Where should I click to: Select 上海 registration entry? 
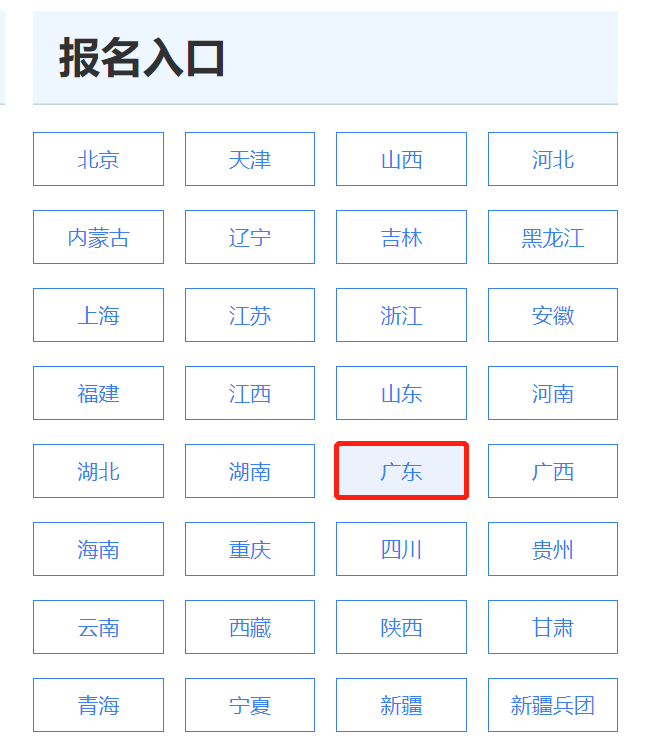98,315
